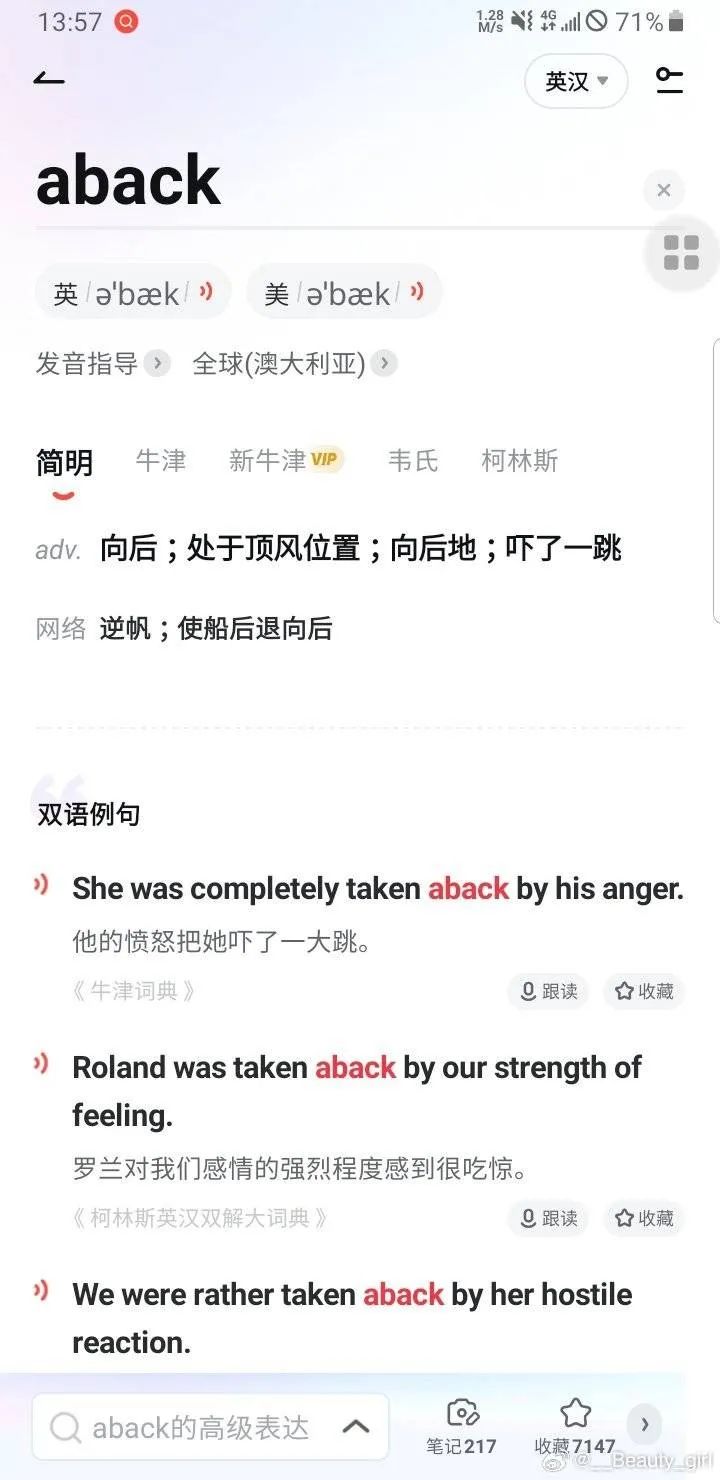Image resolution: width=720 pixels, height=1480 pixels.
Task: Switch to the 柯林斯 dictionary tab
Action: click(x=519, y=461)
